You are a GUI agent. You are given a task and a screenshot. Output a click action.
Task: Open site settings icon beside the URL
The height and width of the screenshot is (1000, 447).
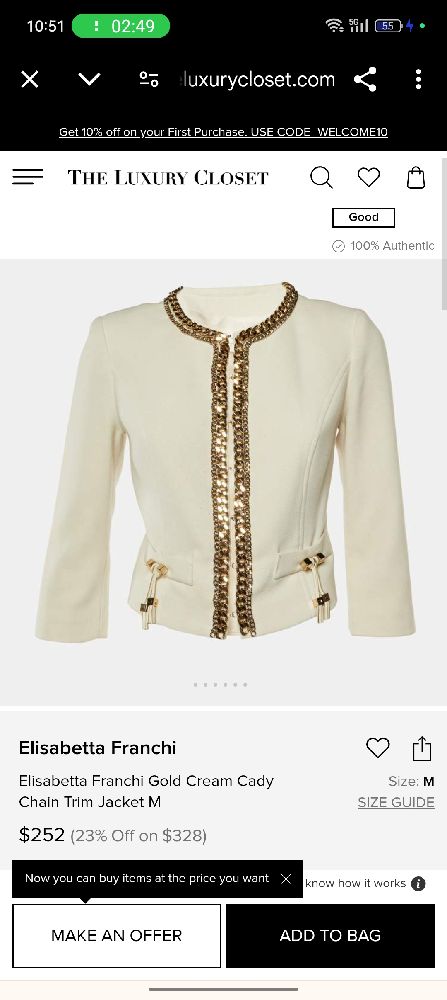point(149,80)
